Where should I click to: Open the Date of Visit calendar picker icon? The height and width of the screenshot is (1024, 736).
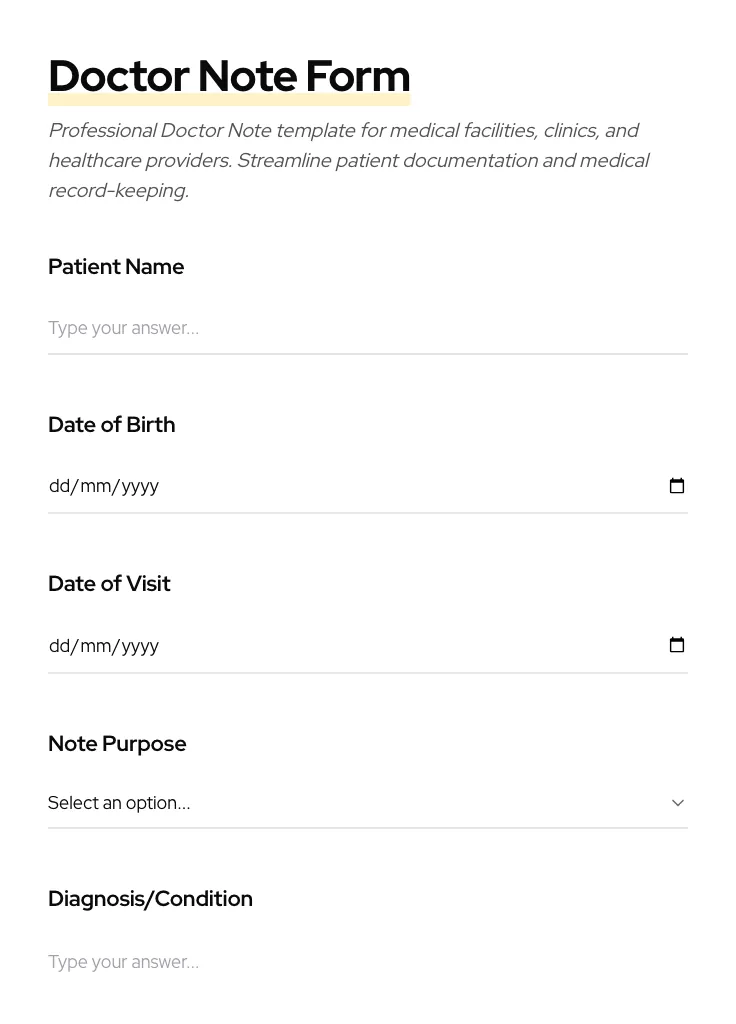[x=677, y=645]
